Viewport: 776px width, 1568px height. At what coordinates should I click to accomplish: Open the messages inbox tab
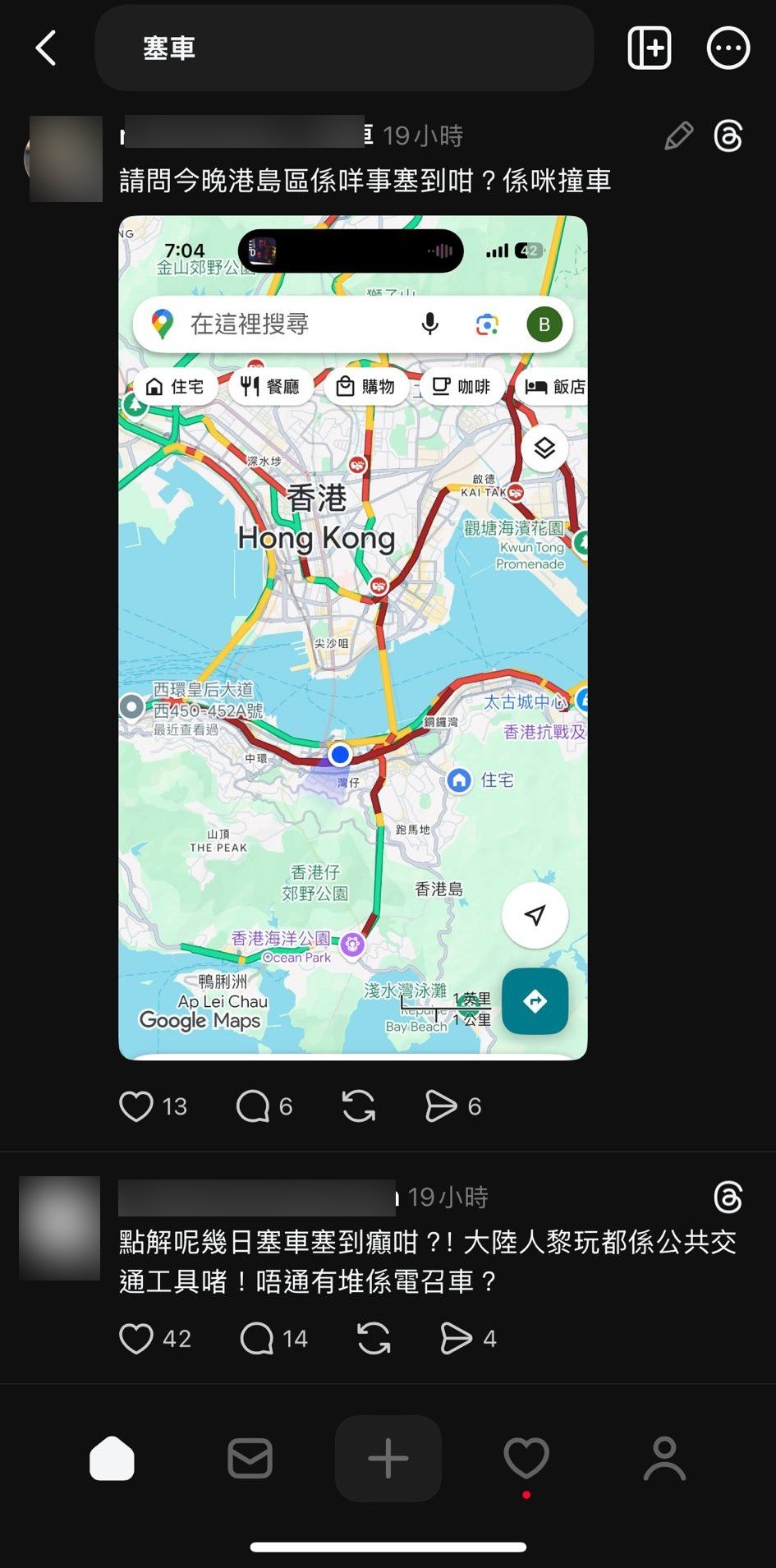click(250, 1459)
